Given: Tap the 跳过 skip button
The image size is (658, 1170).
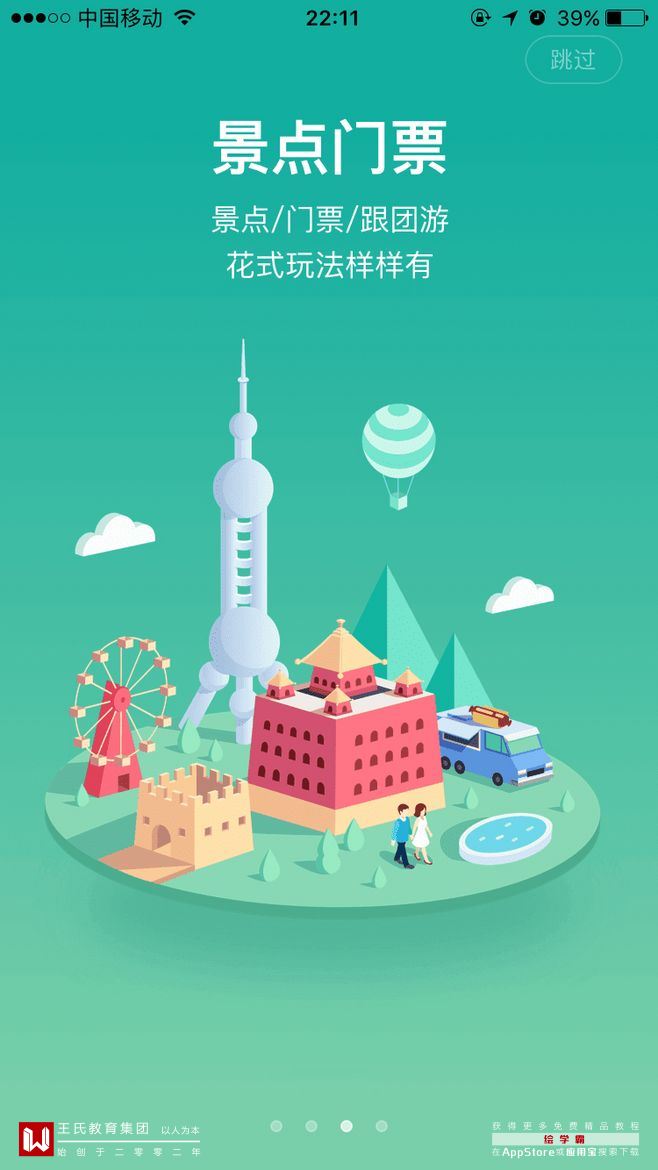Looking at the screenshot, I should pyautogui.click(x=573, y=60).
